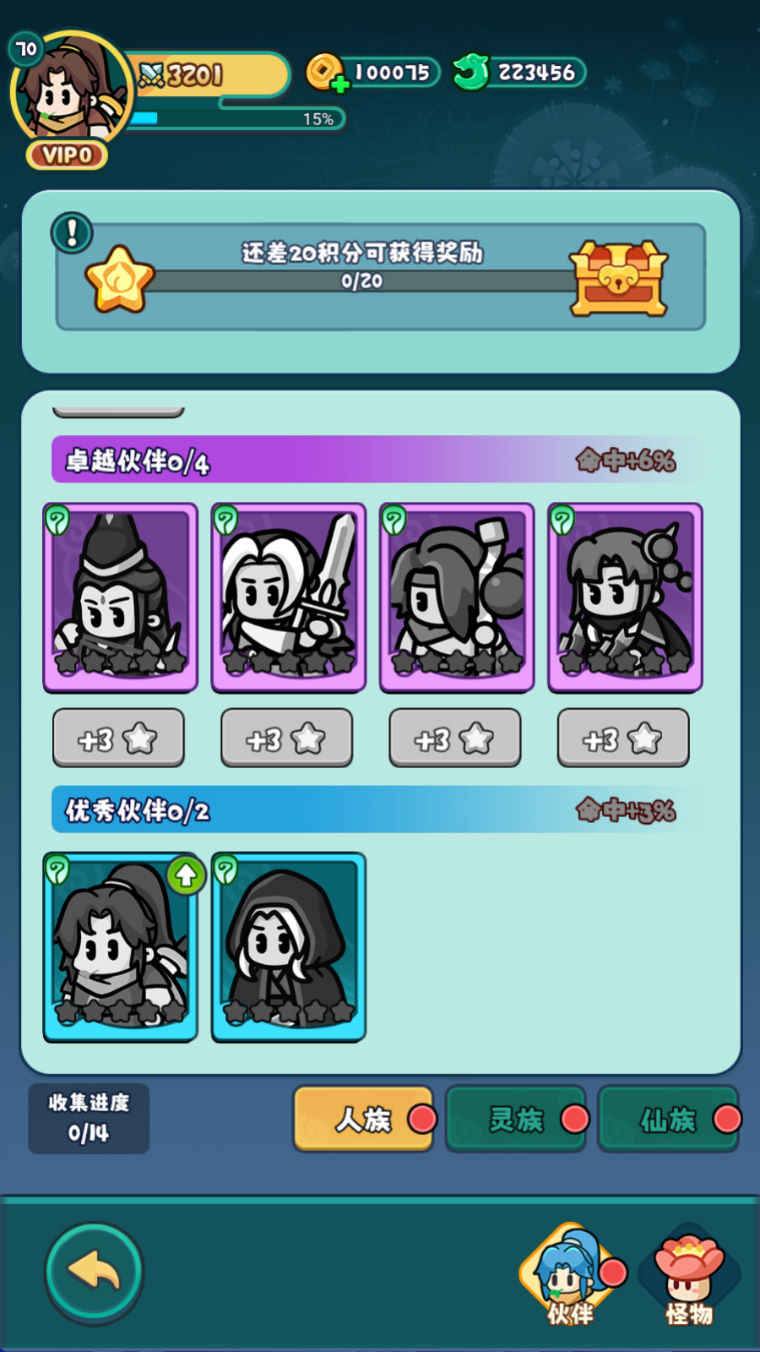Open the tall black hat companion card
Screen dimensions: 760x1352
pos(121,597)
